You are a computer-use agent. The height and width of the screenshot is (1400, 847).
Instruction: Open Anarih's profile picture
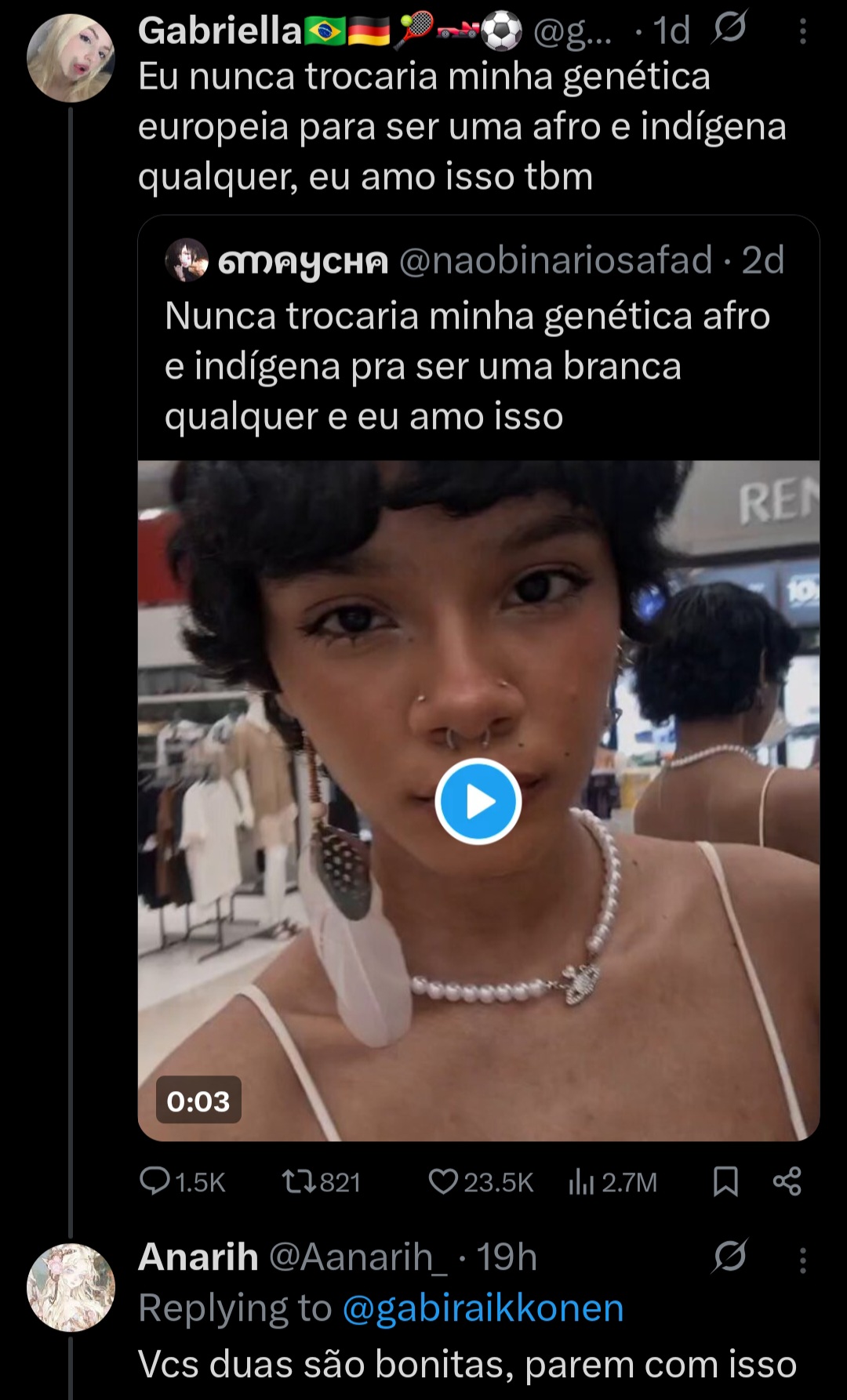tap(71, 1287)
